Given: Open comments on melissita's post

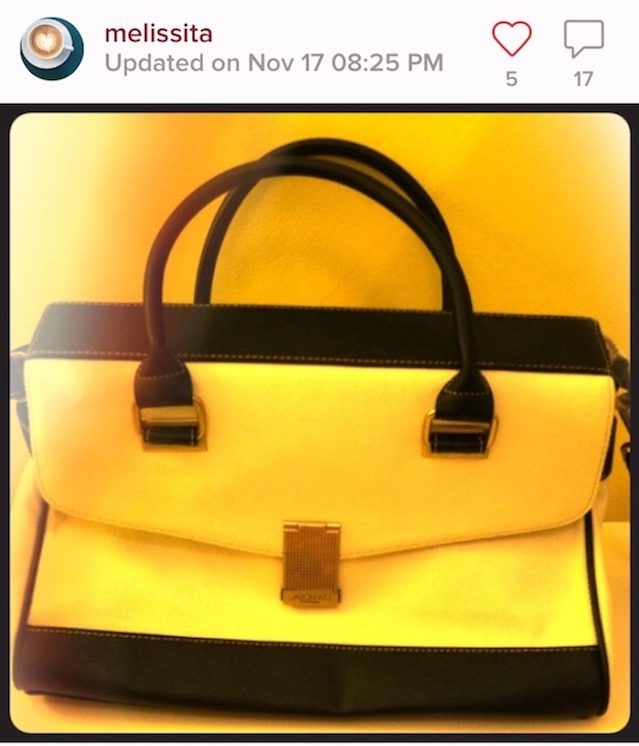Looking at the screenshot, I should (584, 39).
